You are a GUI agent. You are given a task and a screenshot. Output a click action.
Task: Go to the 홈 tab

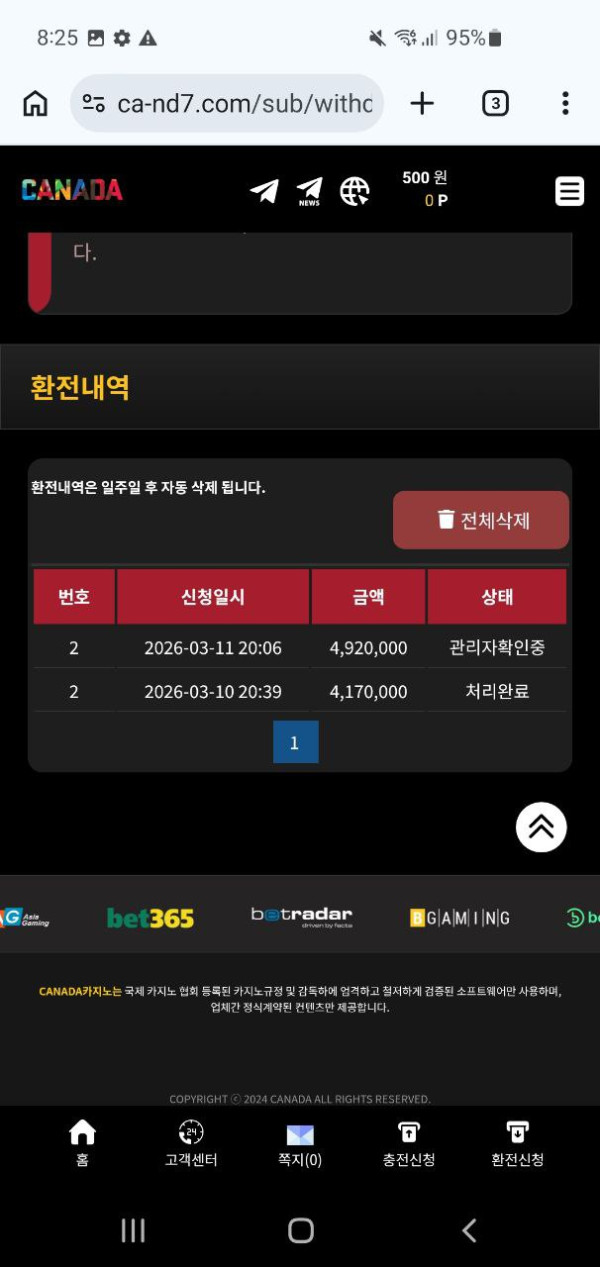coord(82,1143)
